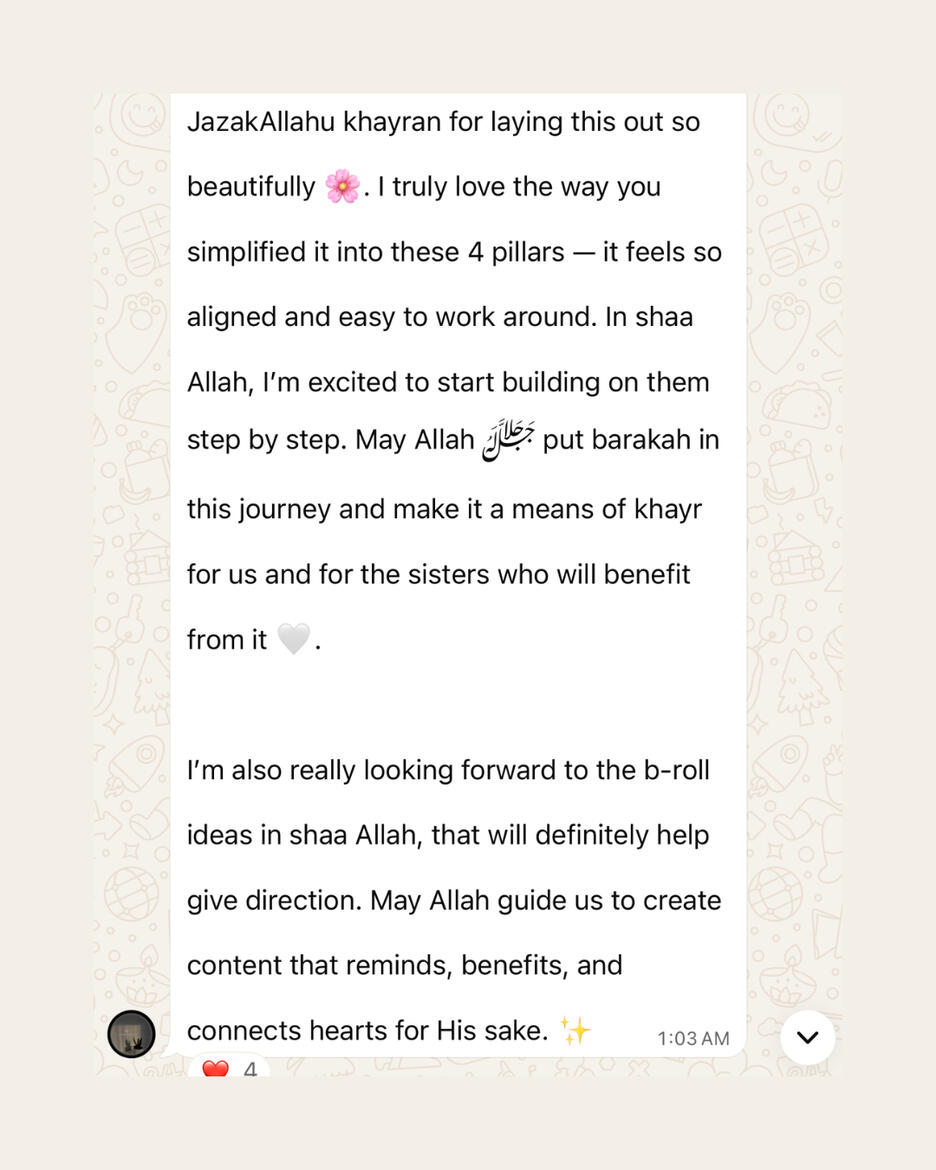Viewport: 936px width, 1170px height.
Task: Open the reaction list via the '4' counter
Action: click(x=252, y=1068)
